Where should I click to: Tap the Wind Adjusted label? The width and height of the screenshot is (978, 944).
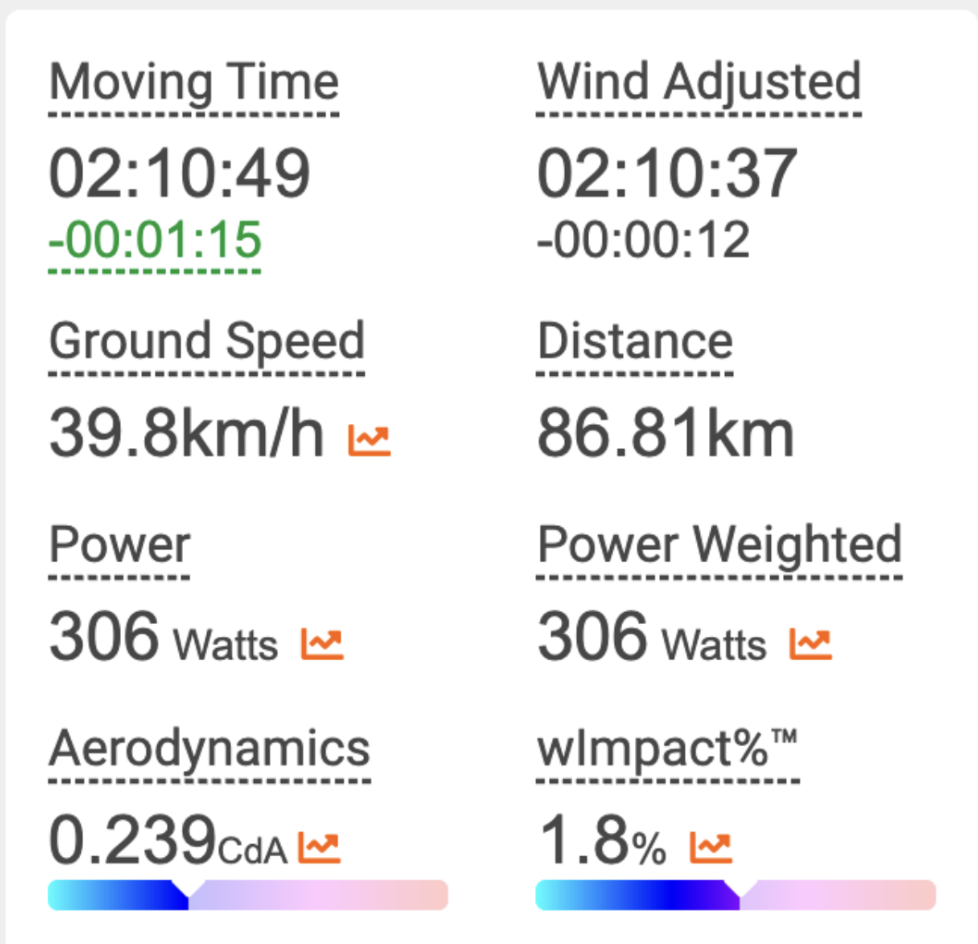click(x=698, y=82)
